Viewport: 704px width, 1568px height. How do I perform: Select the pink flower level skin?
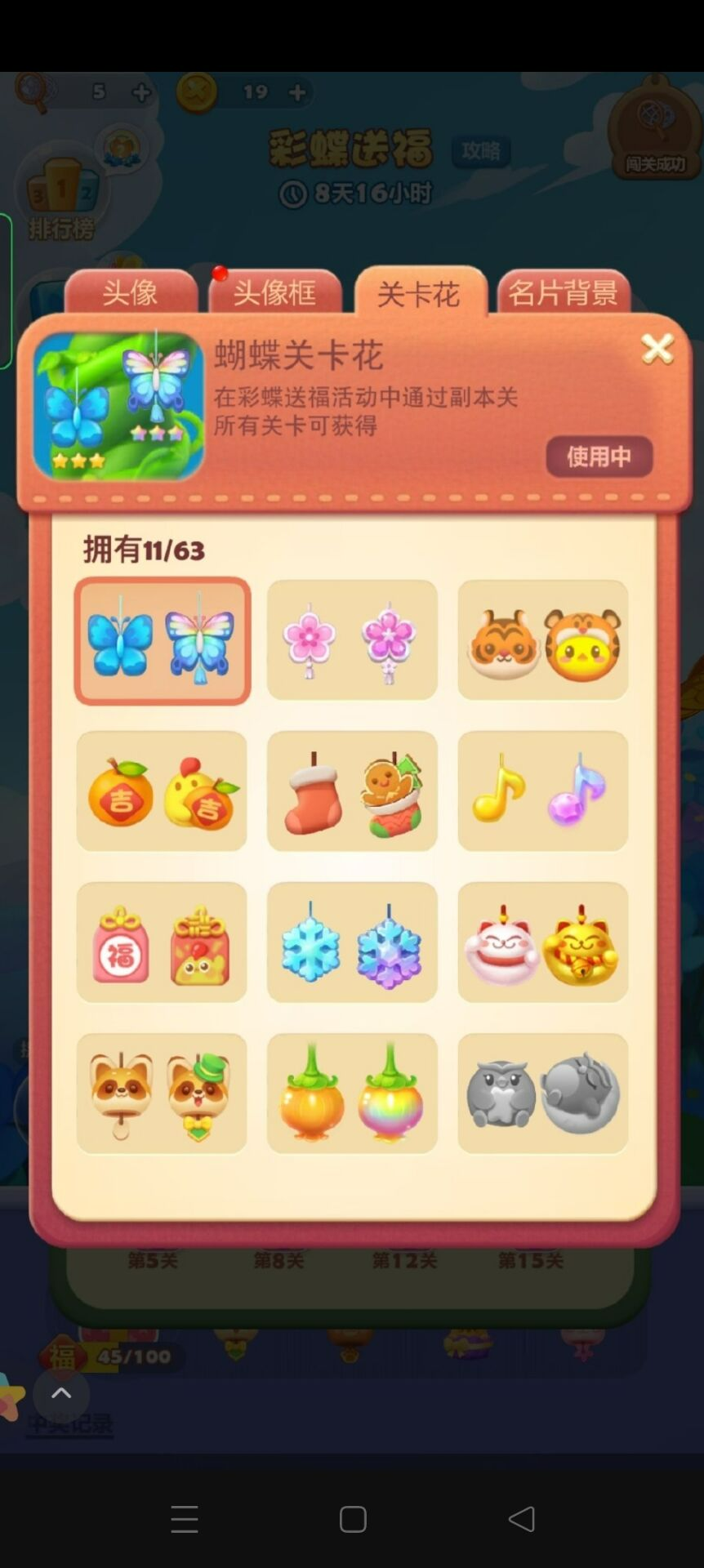[x=352, y=640]
